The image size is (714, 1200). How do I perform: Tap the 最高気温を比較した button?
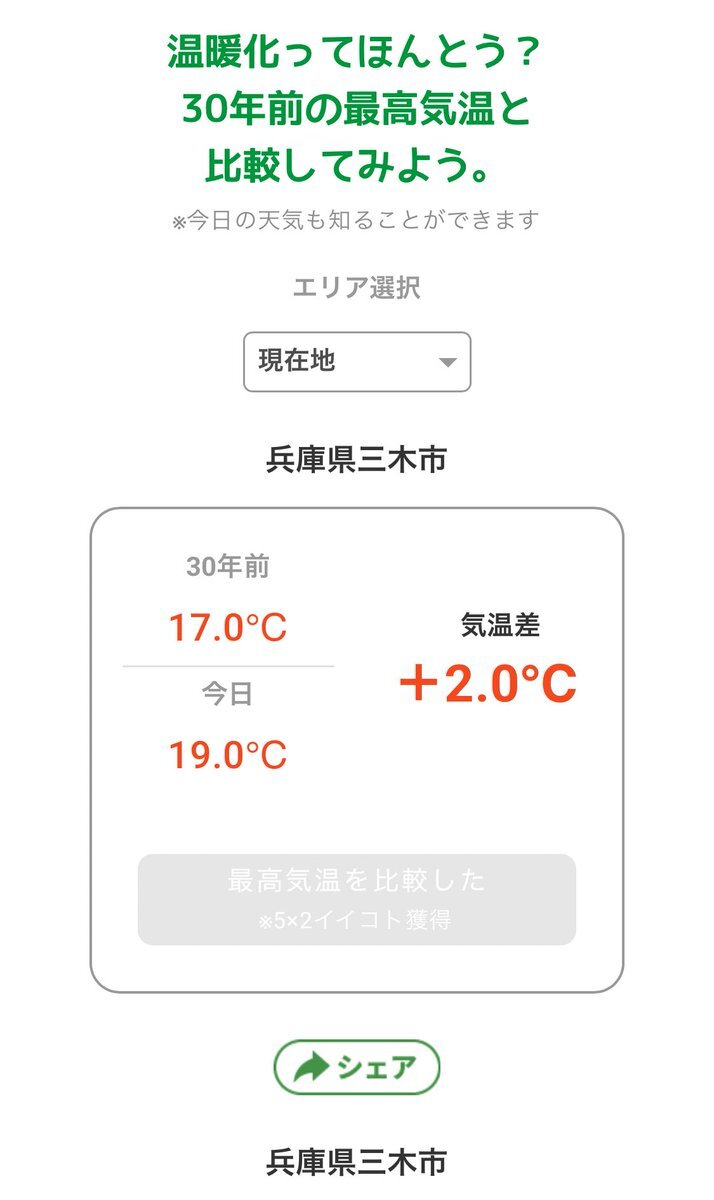(x=357, y=899)
